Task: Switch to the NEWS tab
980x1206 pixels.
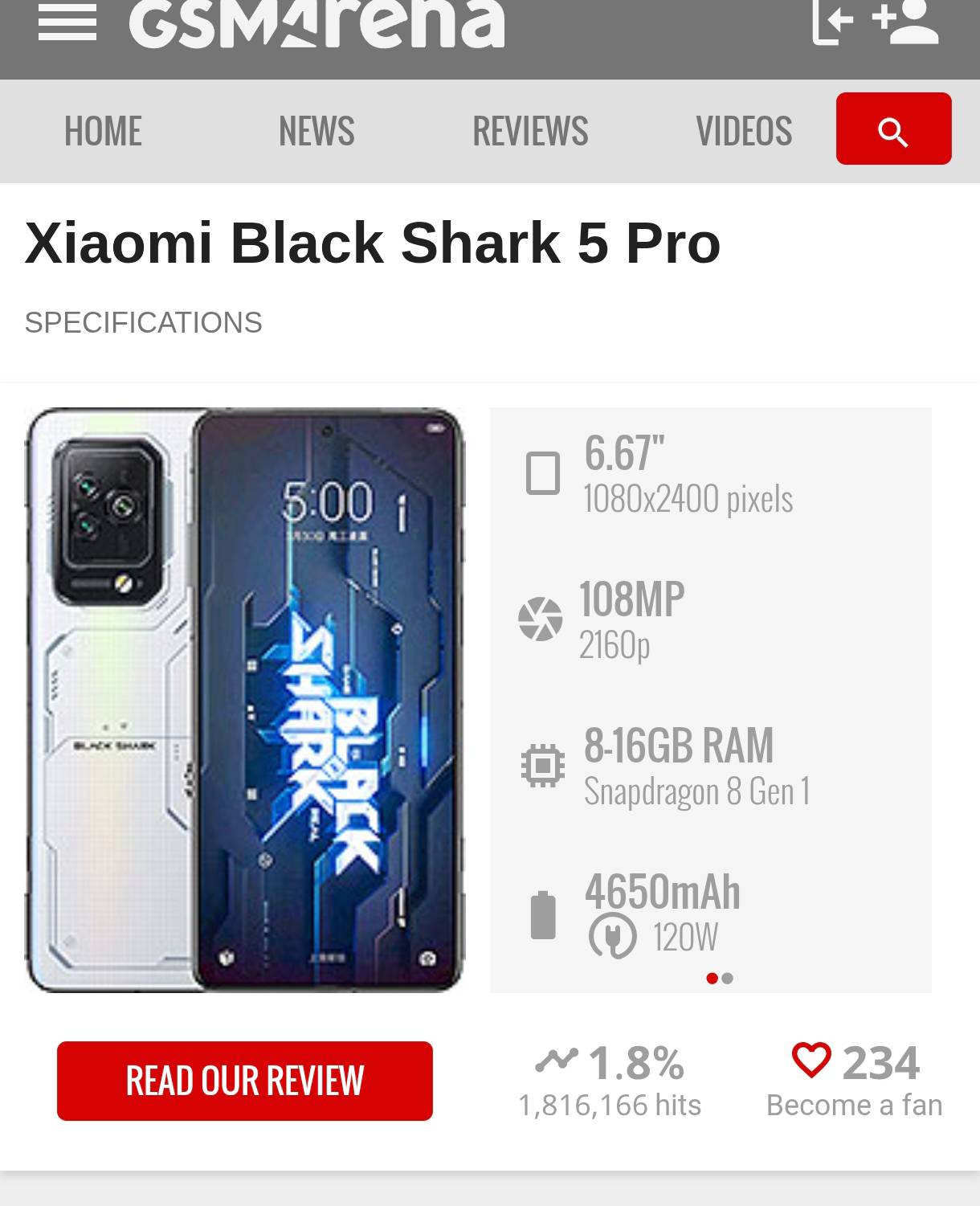Action: pos(316,131)
